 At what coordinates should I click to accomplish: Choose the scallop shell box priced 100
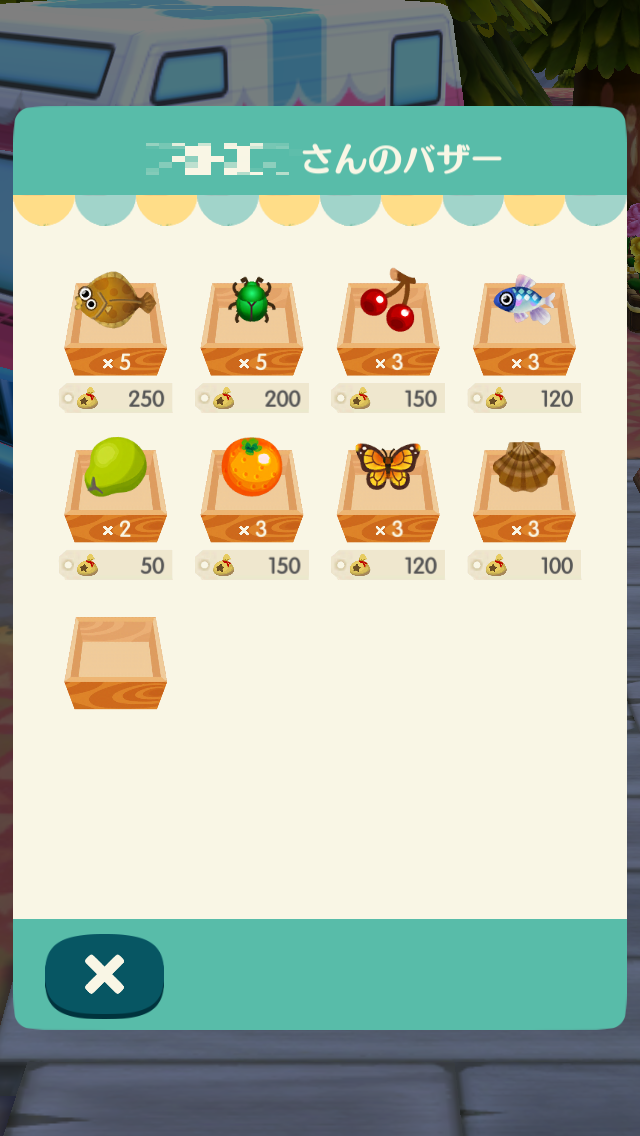(524, 492)
